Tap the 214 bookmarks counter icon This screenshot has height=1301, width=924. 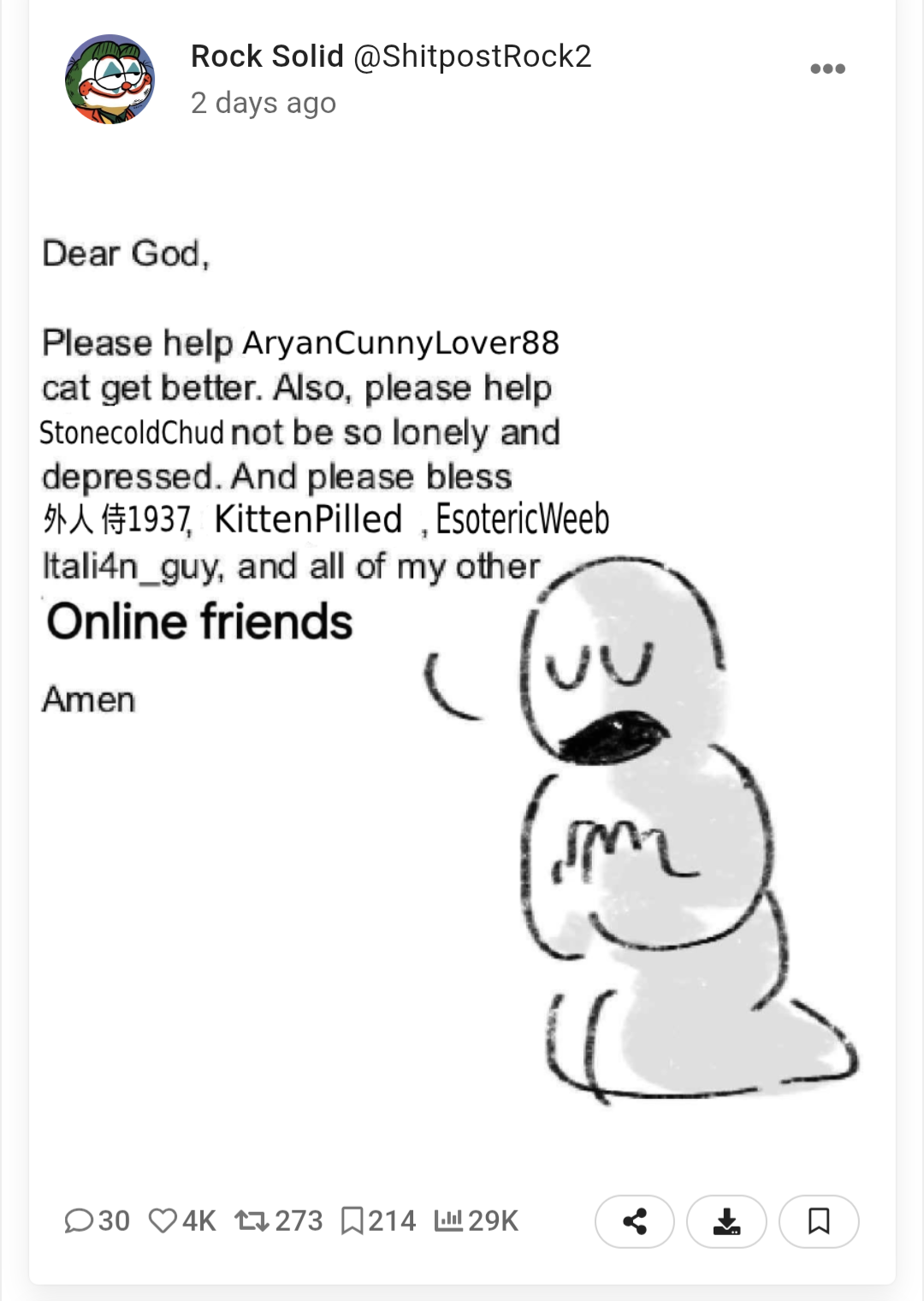click(352, 1220)
